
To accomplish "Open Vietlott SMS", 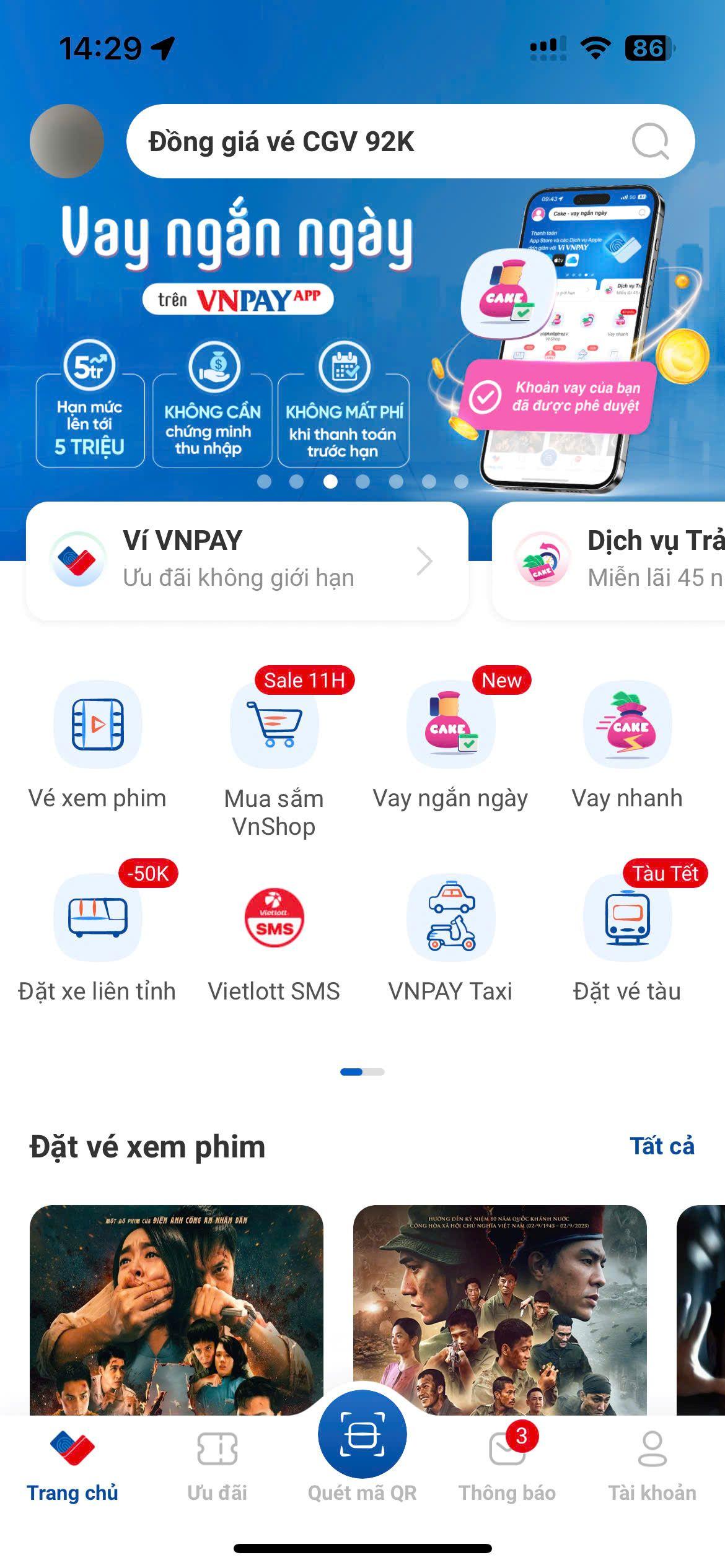I will point(275,918).
